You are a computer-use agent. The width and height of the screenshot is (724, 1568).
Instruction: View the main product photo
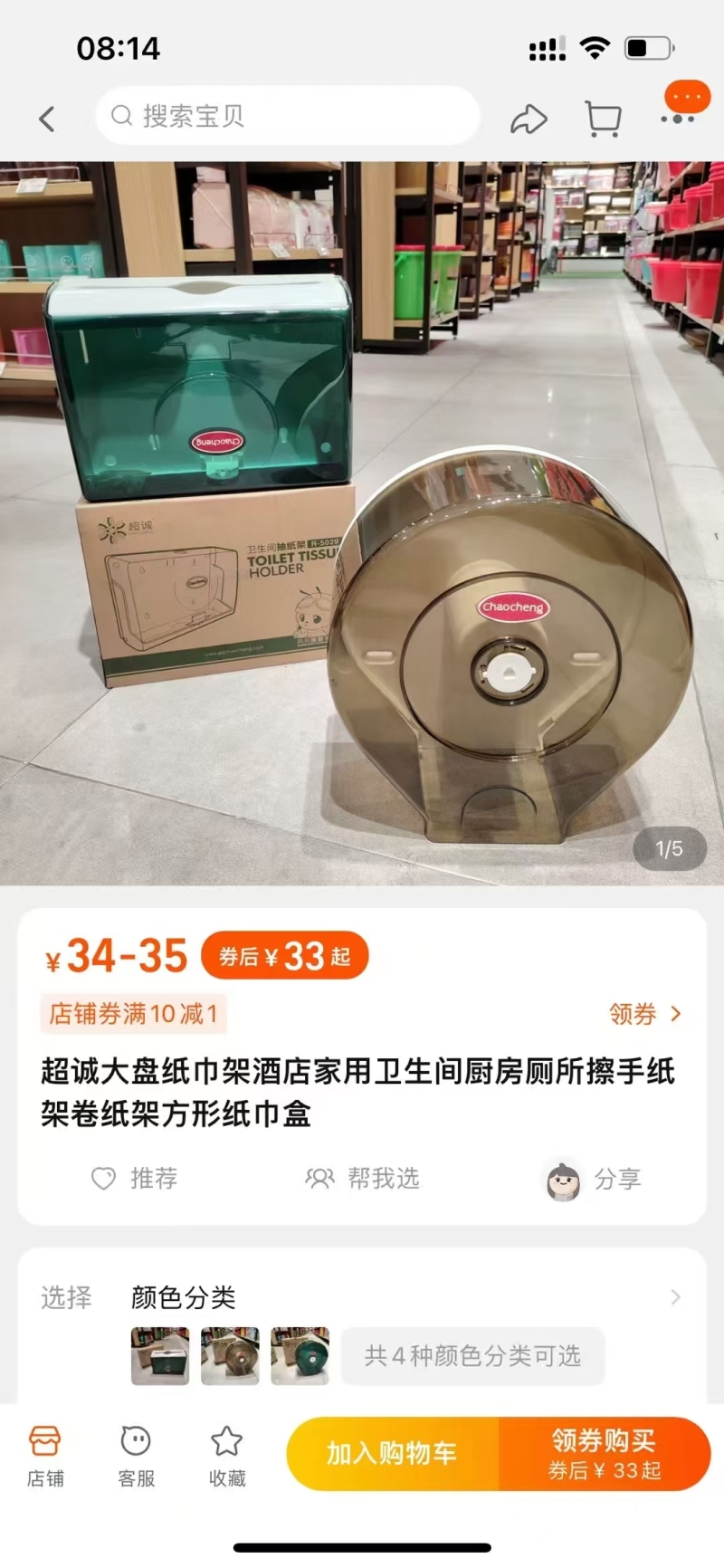[362, 522]
